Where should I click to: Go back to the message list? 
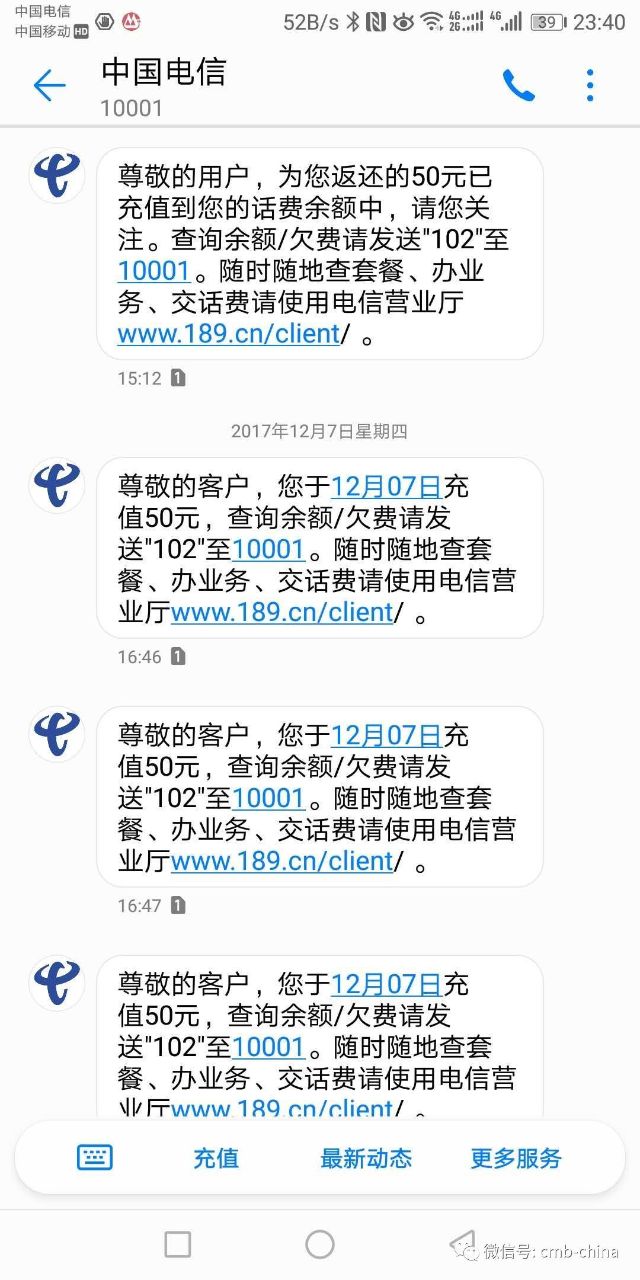pos(49,86)
